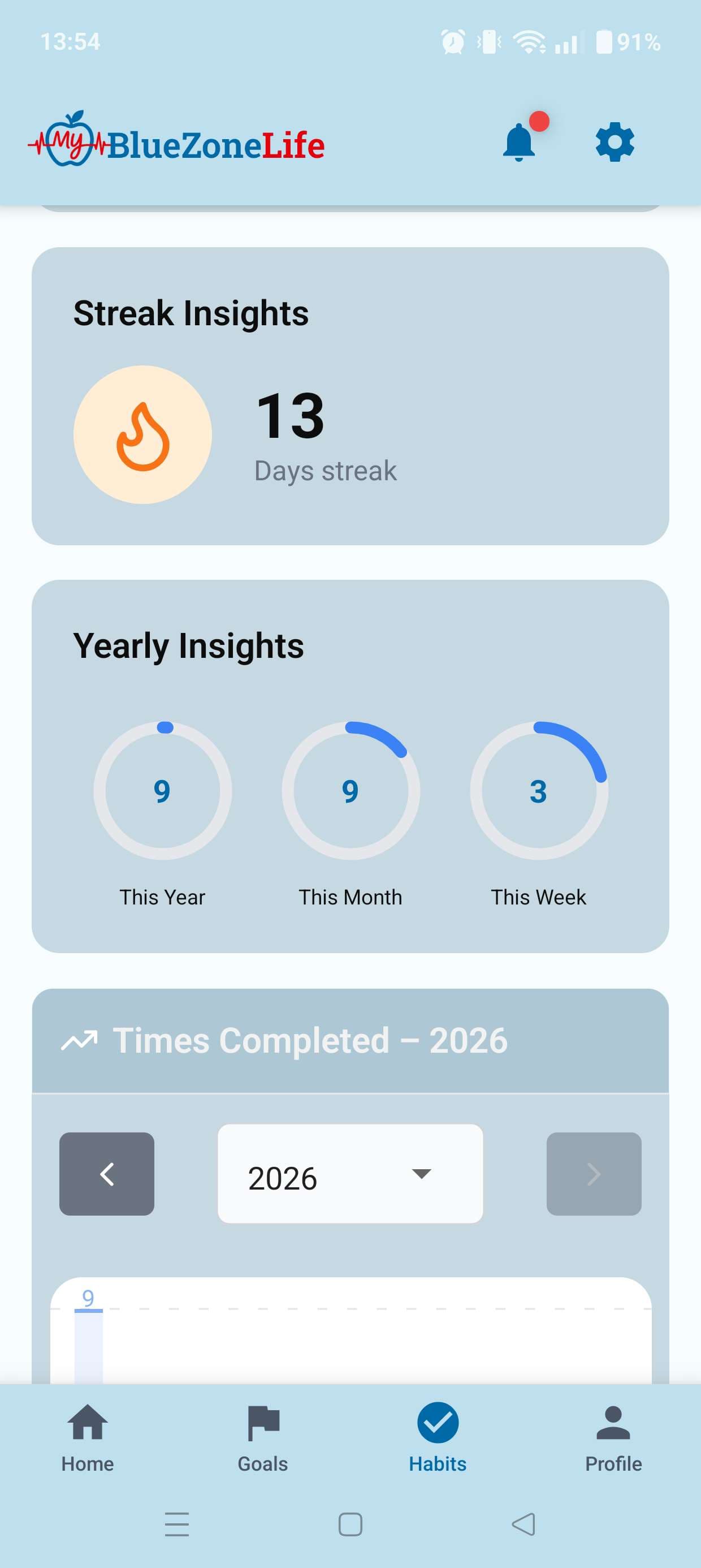Go to previous year with the left chevron
The width and height of the screenshot is (701, 1568).
tap(107, 1174)
